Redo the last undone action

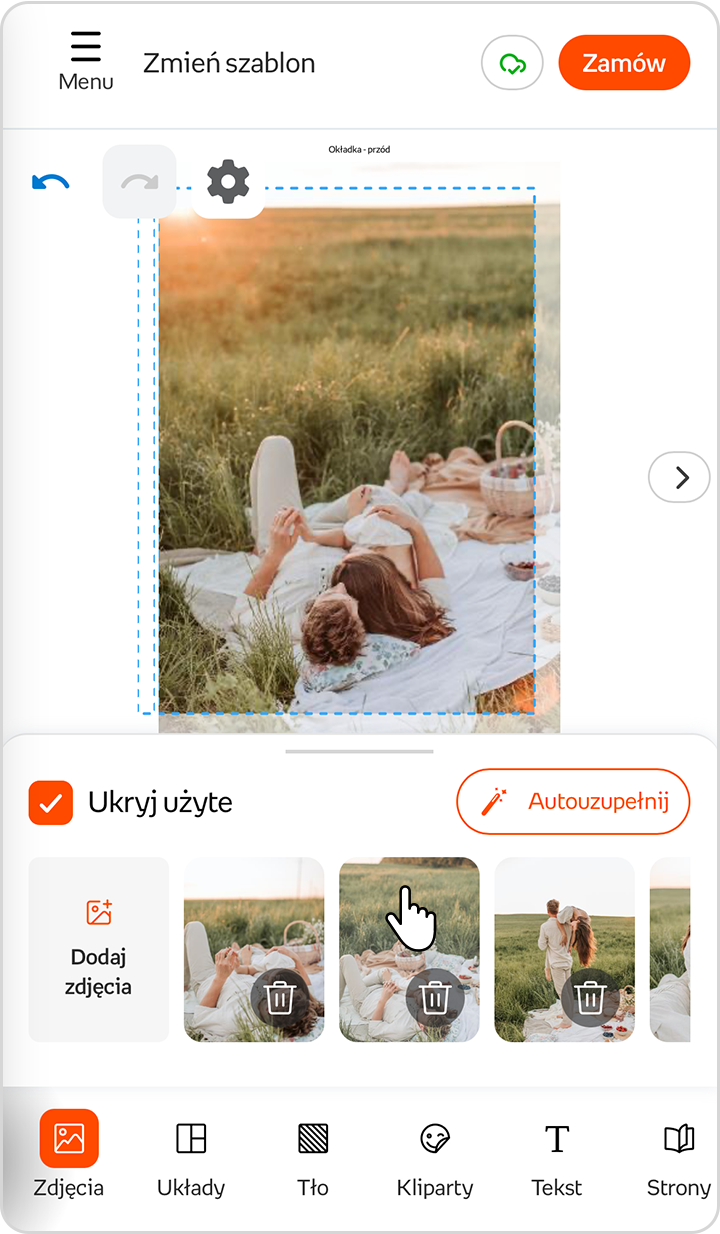(139, 182)
